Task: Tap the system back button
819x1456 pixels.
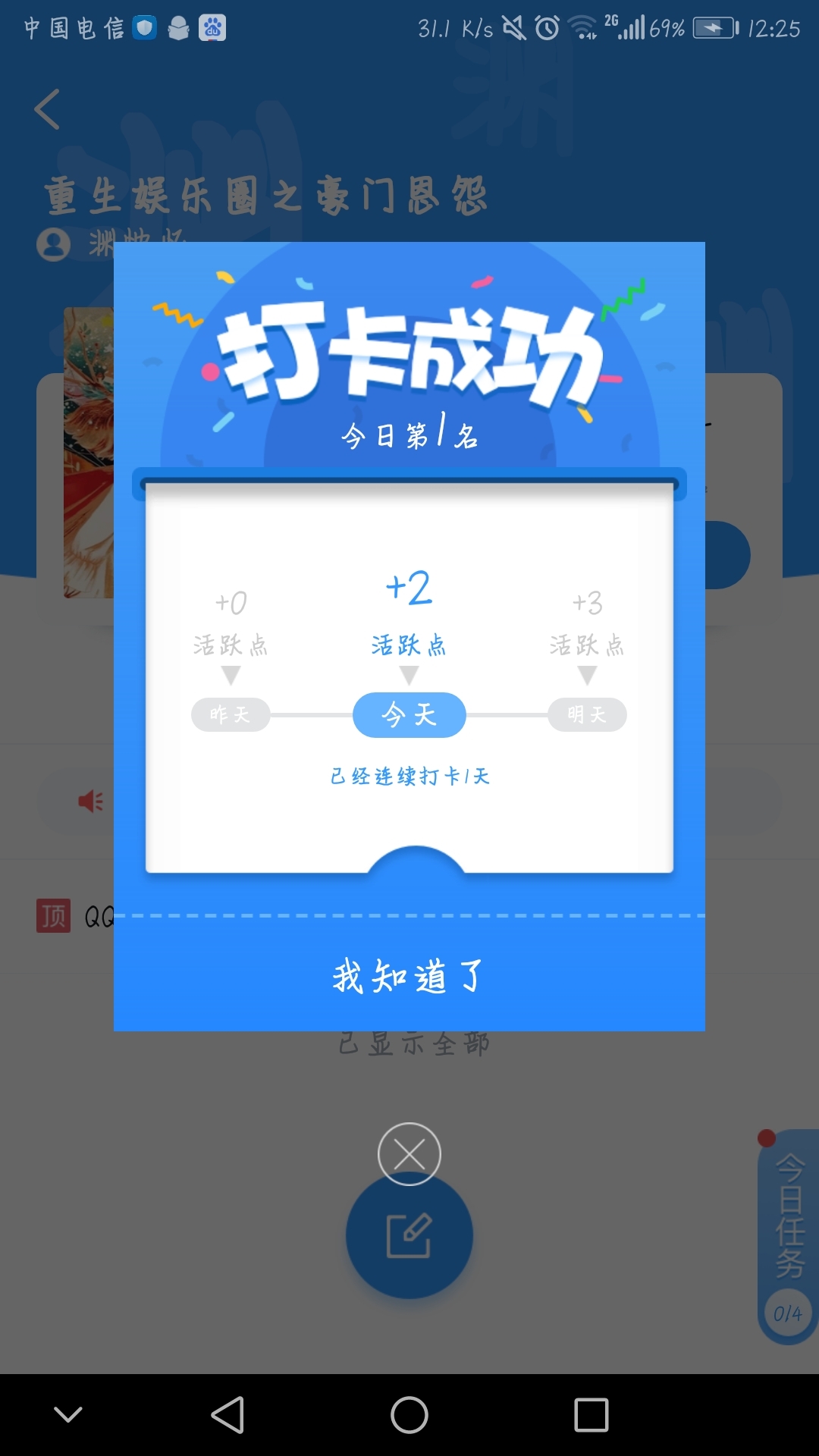Action: 227,1415
